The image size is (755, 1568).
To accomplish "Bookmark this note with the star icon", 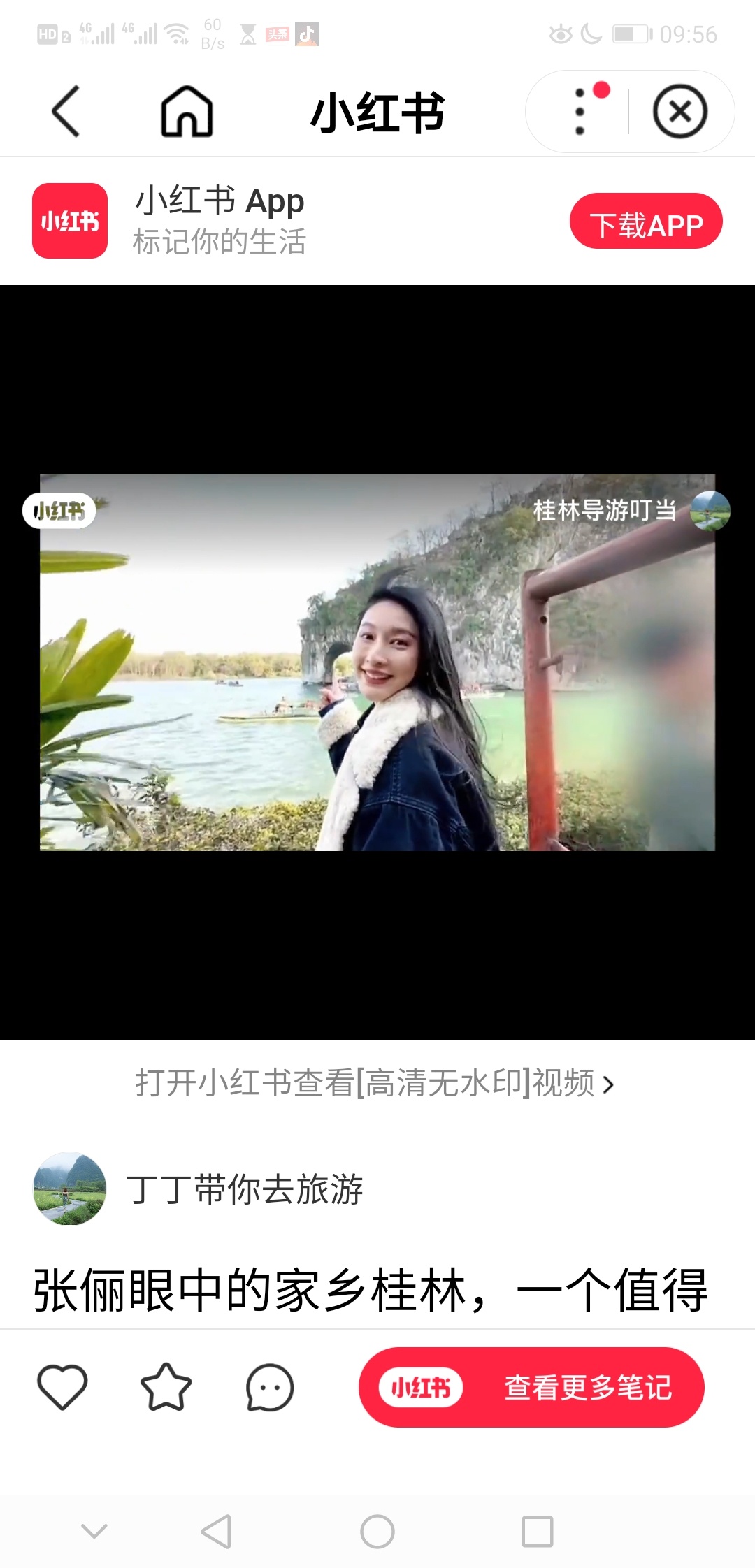I will point(166,1386).
